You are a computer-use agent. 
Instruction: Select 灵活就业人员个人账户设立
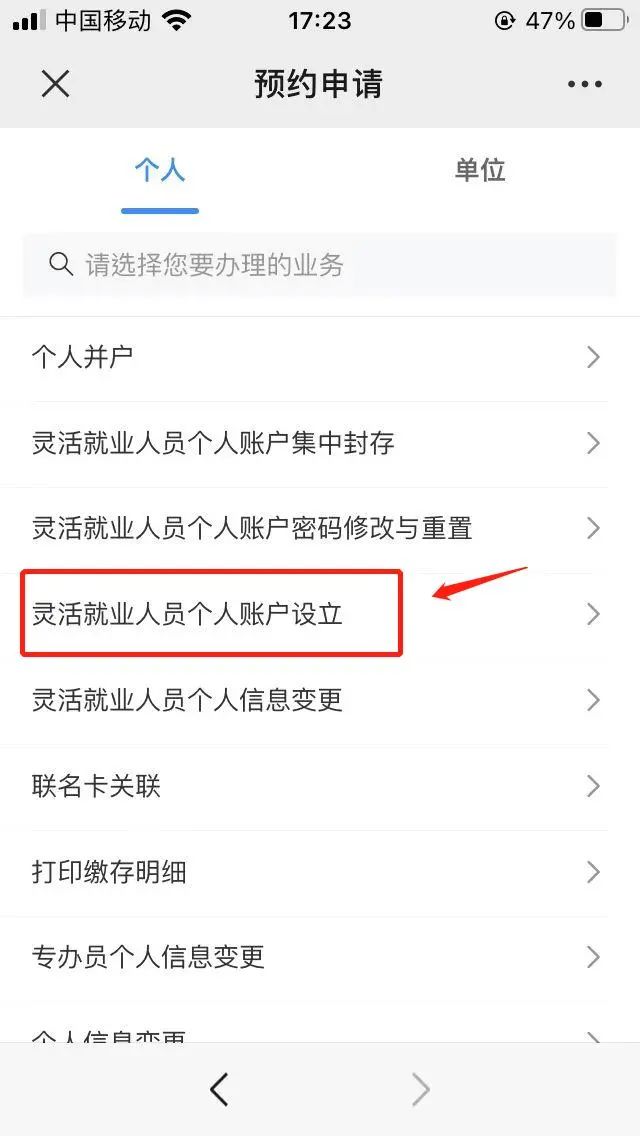point(318,613)
